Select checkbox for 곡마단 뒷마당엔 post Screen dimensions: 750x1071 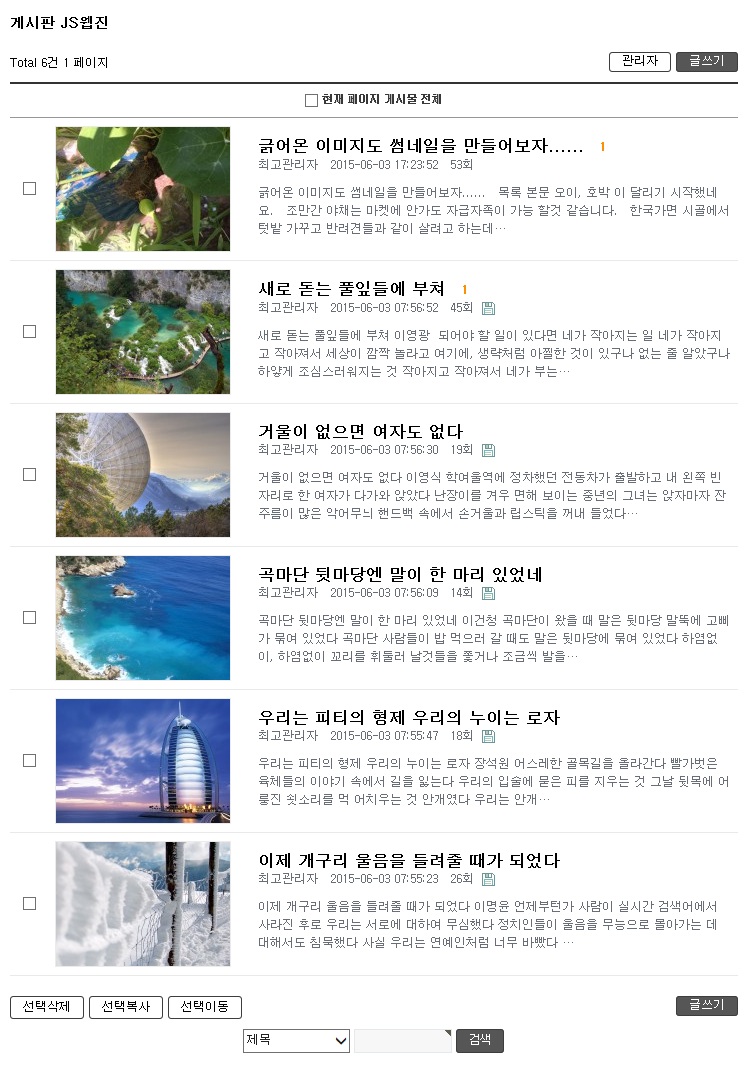point(29,617)
